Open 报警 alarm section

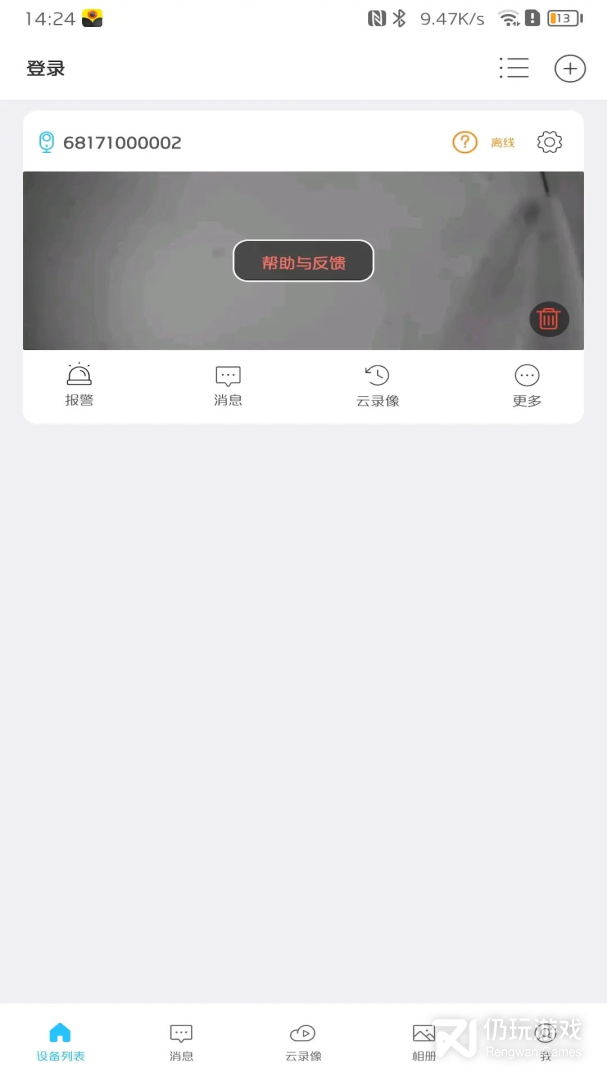79,386
